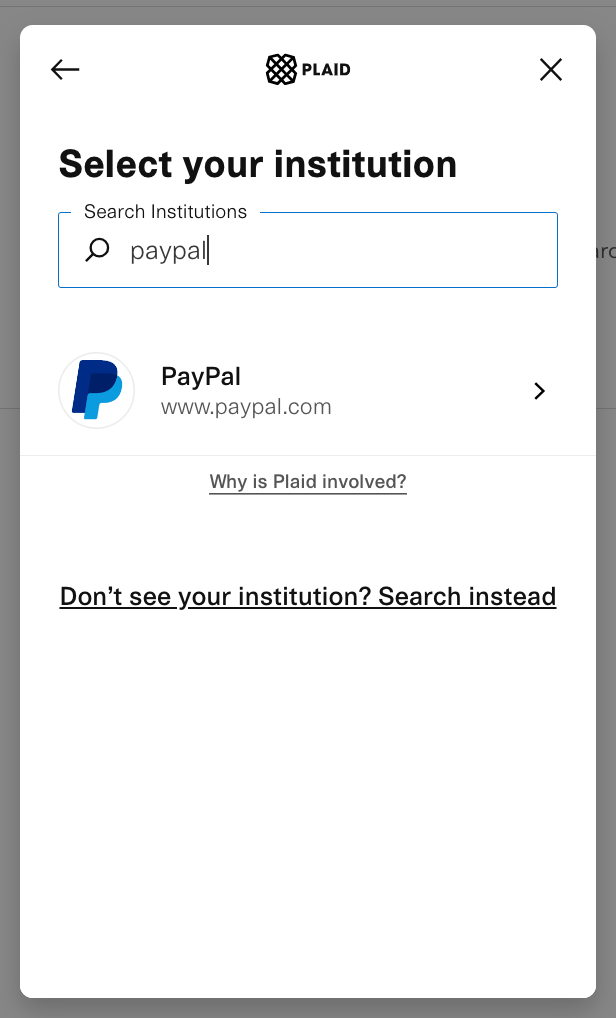Tap the Search Institutions field
The width and height of the screenshot is (616, 1018).
click(x=330, y=251)
